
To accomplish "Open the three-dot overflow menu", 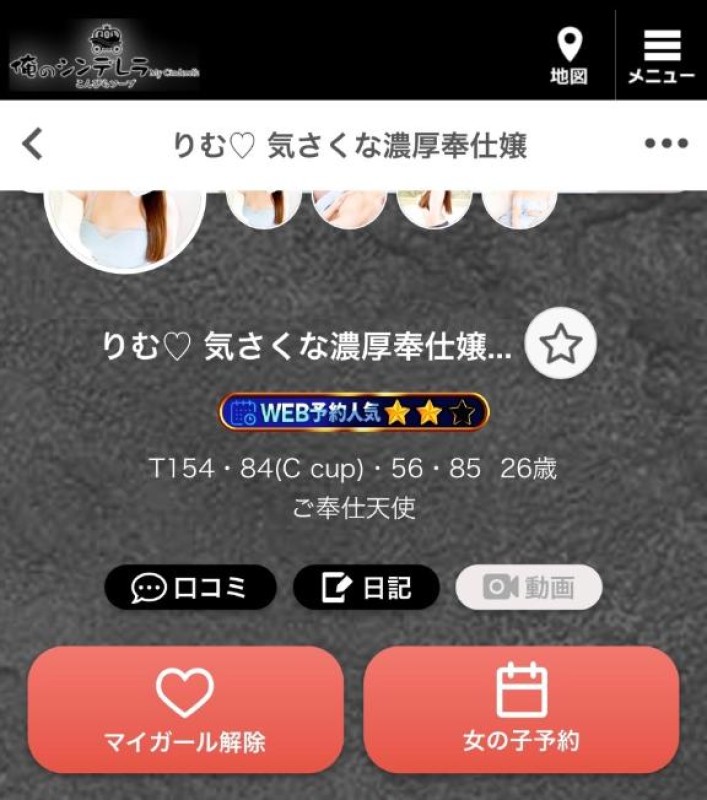I will coord(666,145).
